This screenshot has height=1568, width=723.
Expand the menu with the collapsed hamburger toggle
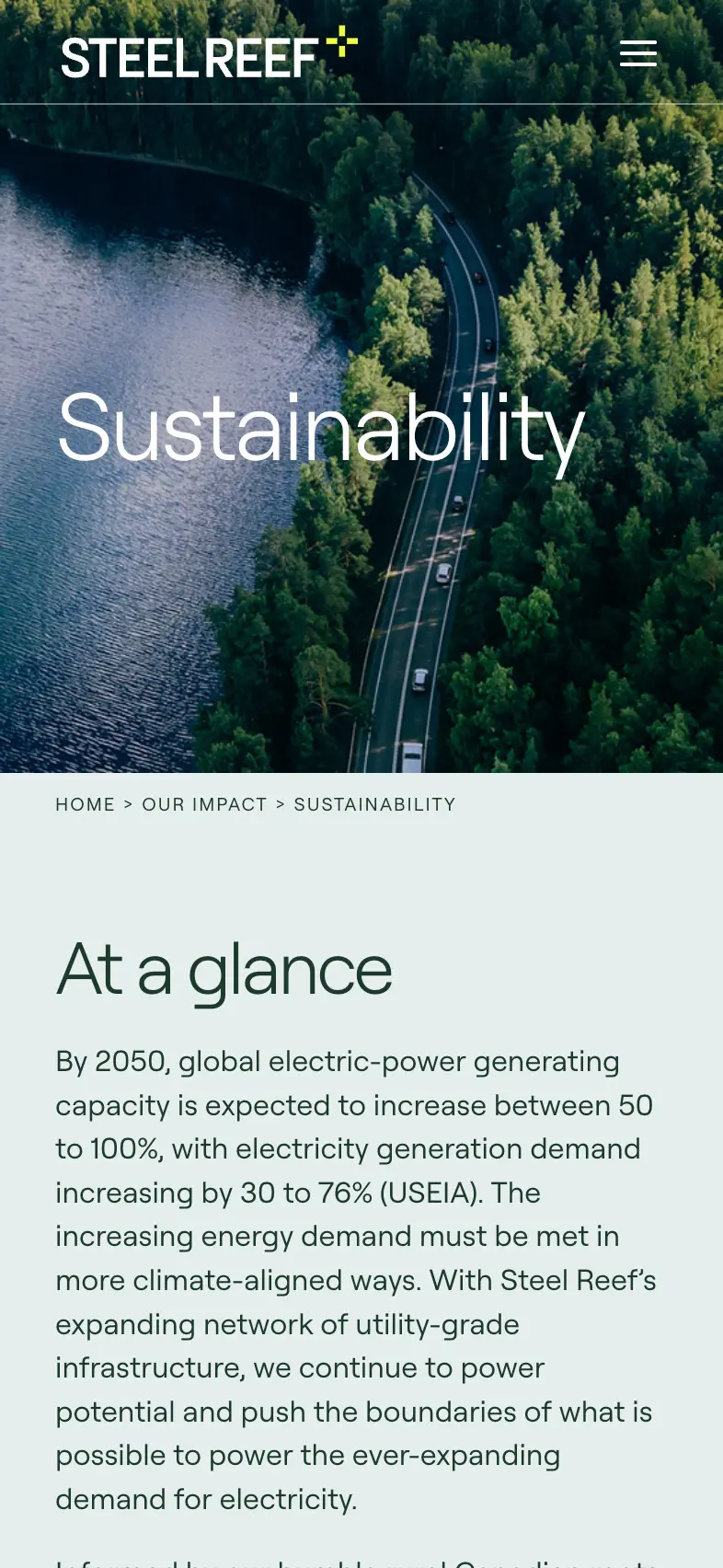point(637,54)
